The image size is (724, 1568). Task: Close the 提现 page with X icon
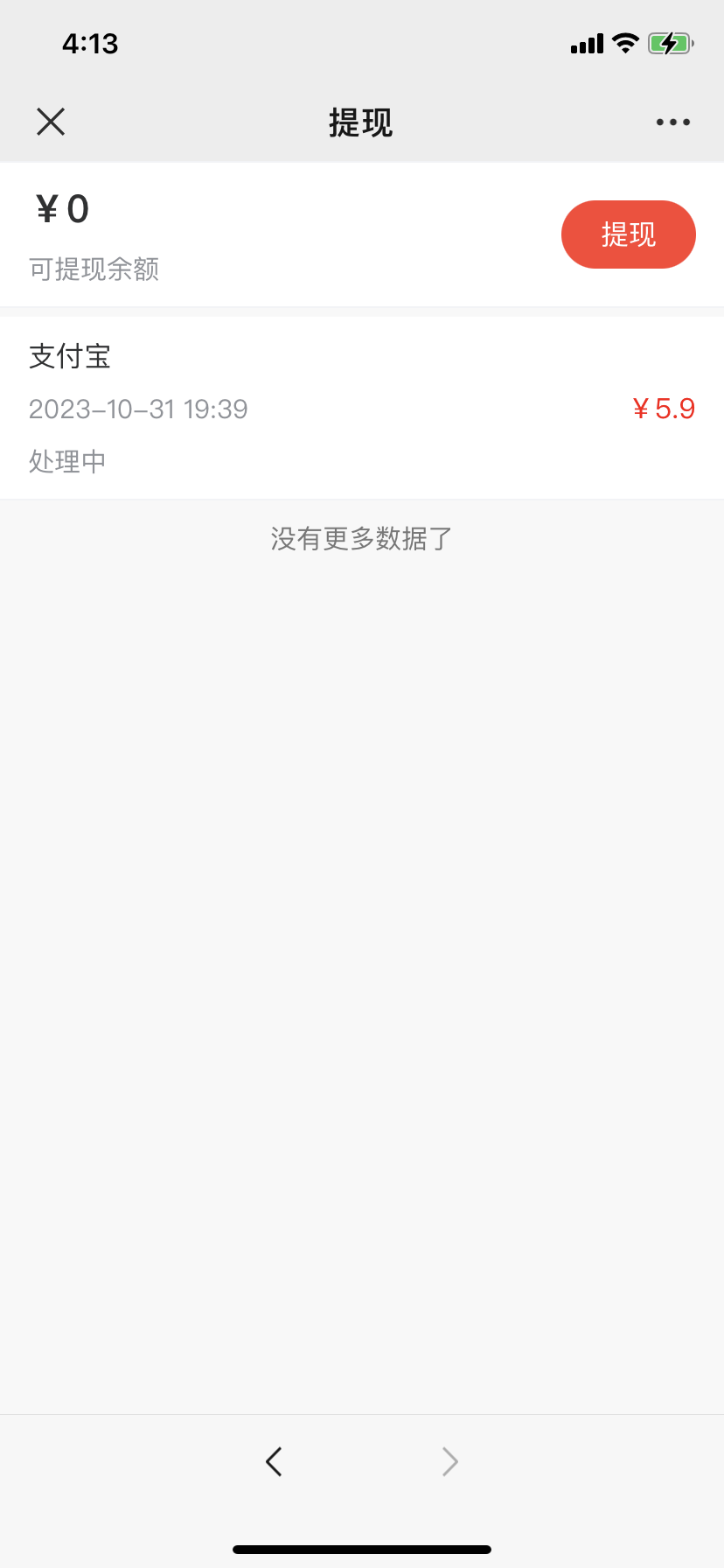click(50, 122)
